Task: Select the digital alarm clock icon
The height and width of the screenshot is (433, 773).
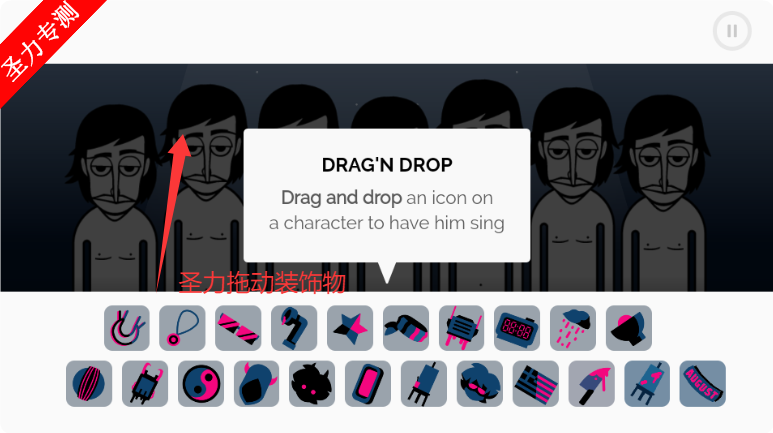Action: click(x=517, y=328)
